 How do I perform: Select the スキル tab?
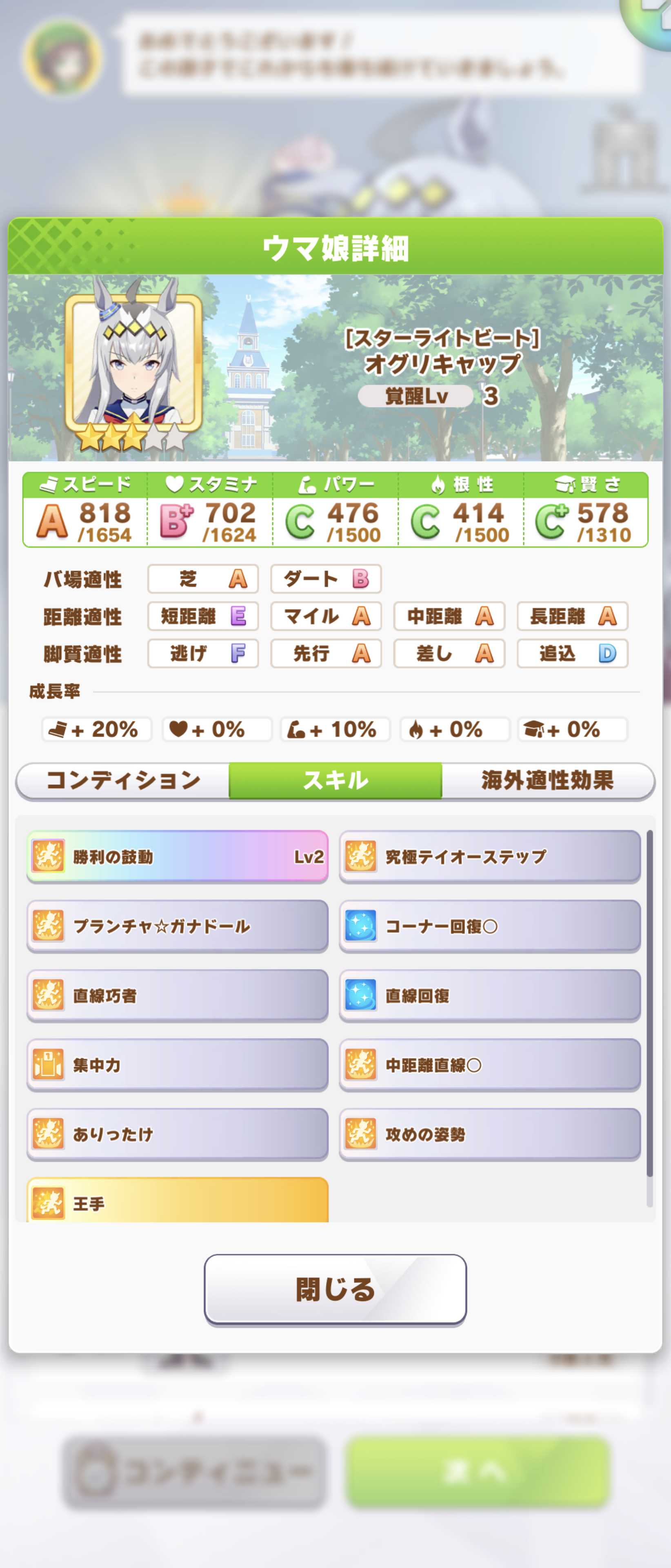click(335, 780)
